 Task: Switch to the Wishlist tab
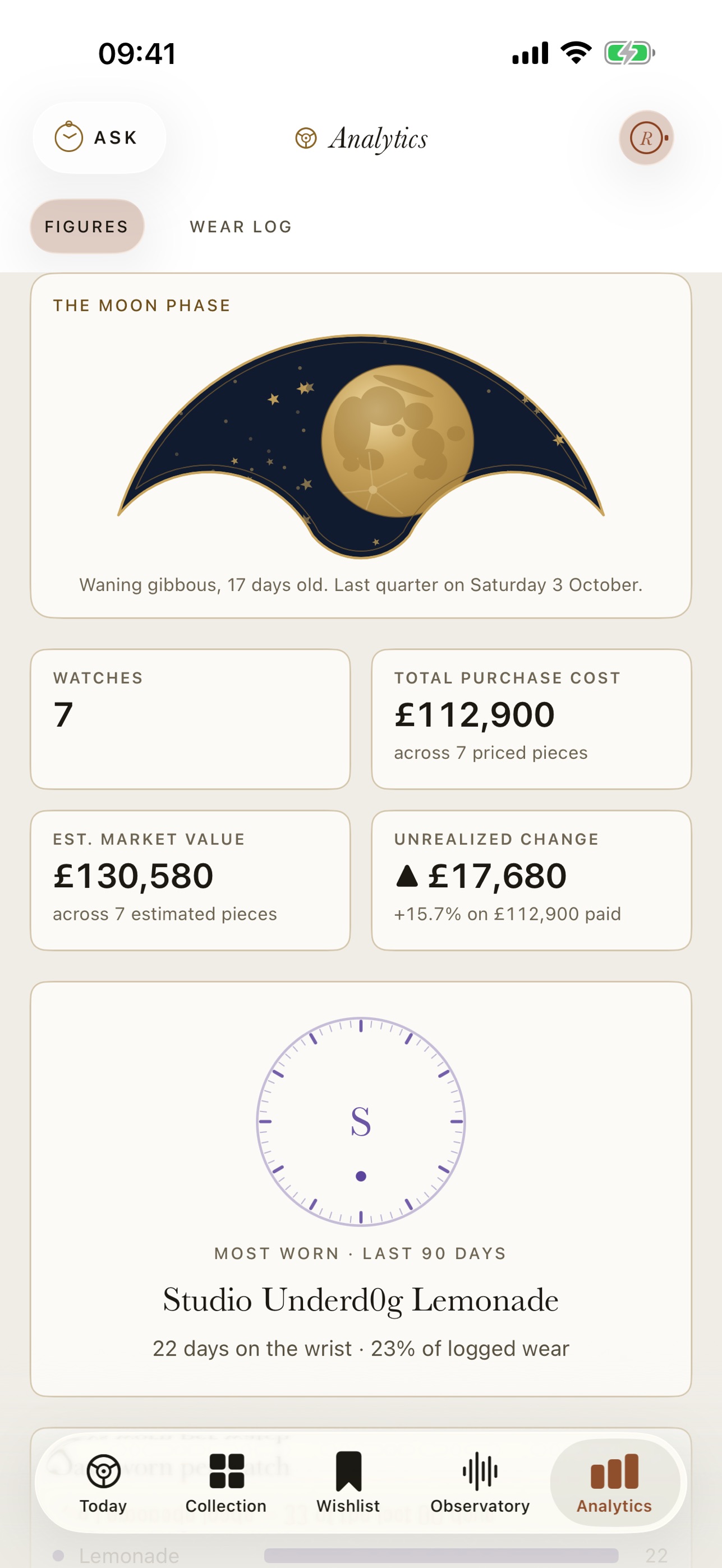click(348, 1483)
